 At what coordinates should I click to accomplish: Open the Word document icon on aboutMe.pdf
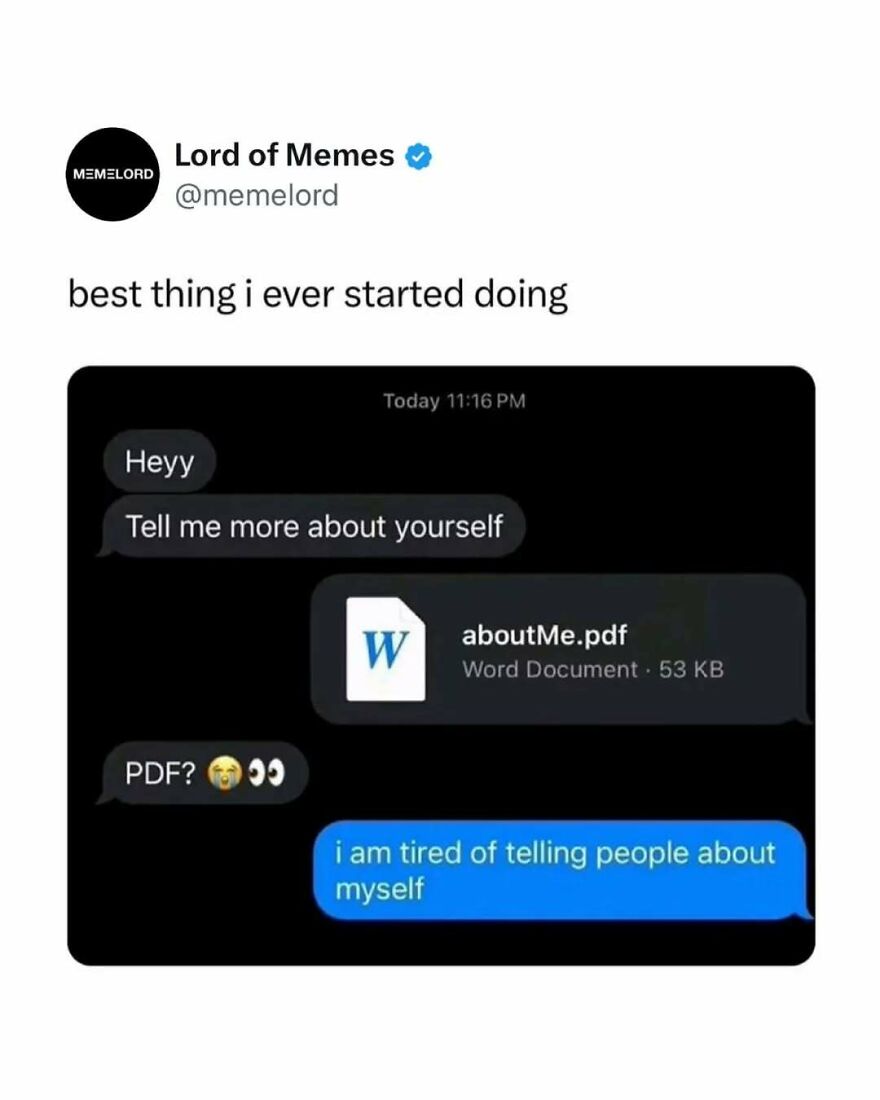point(389,648)
